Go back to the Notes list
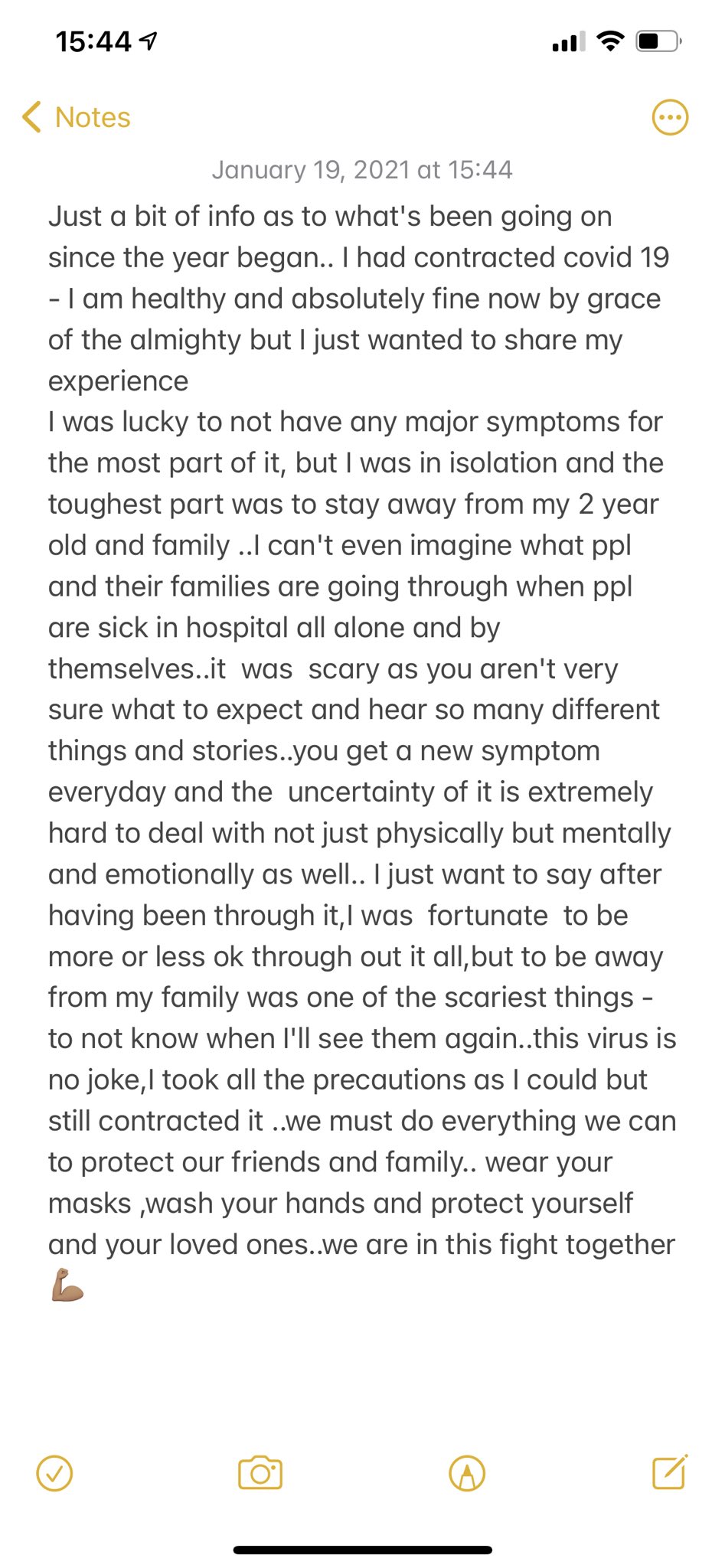The width and height of the screenshot is (725, 1568). coord(77,118)
